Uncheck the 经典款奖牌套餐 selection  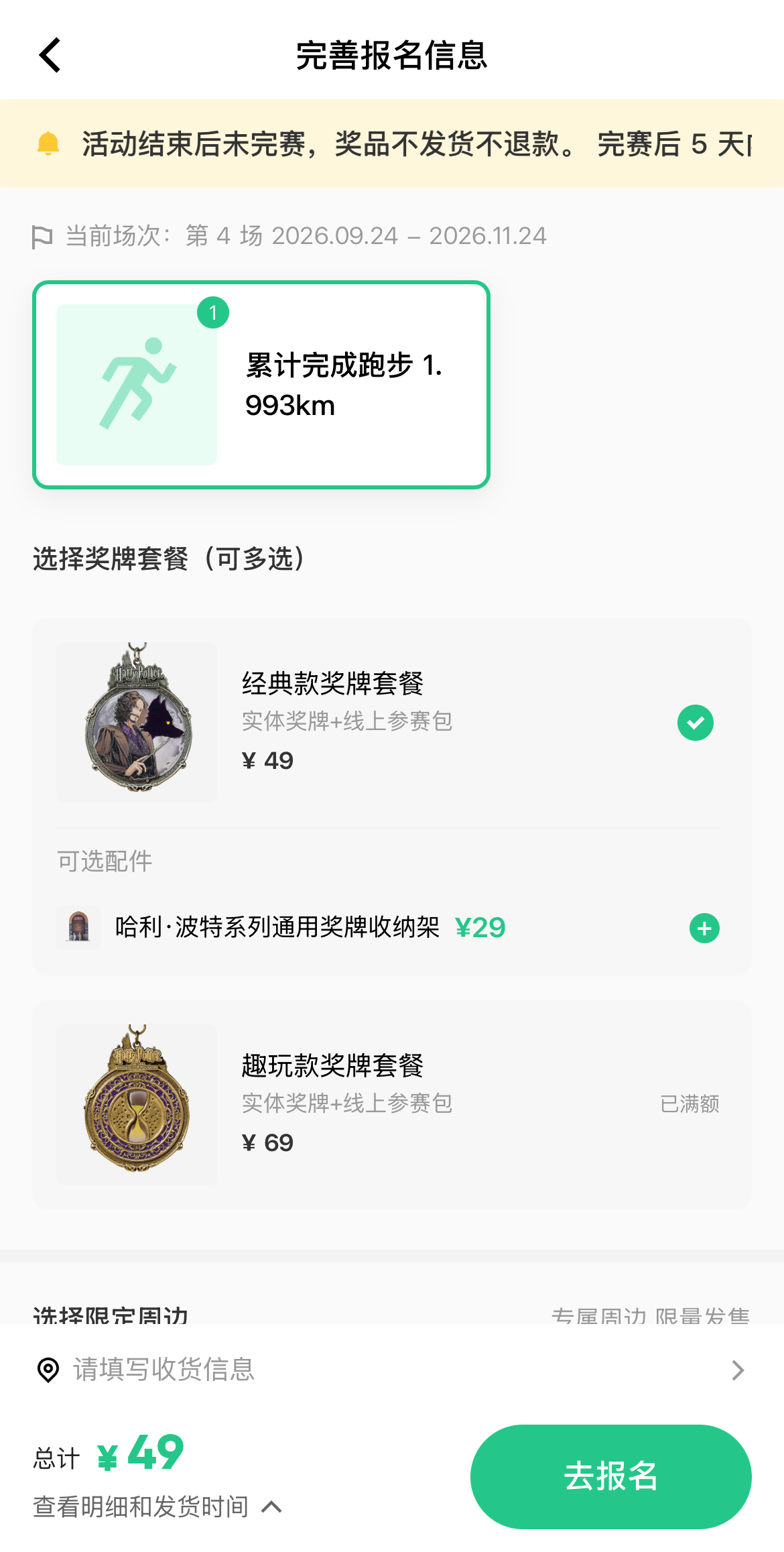click(x=695, y=723)
